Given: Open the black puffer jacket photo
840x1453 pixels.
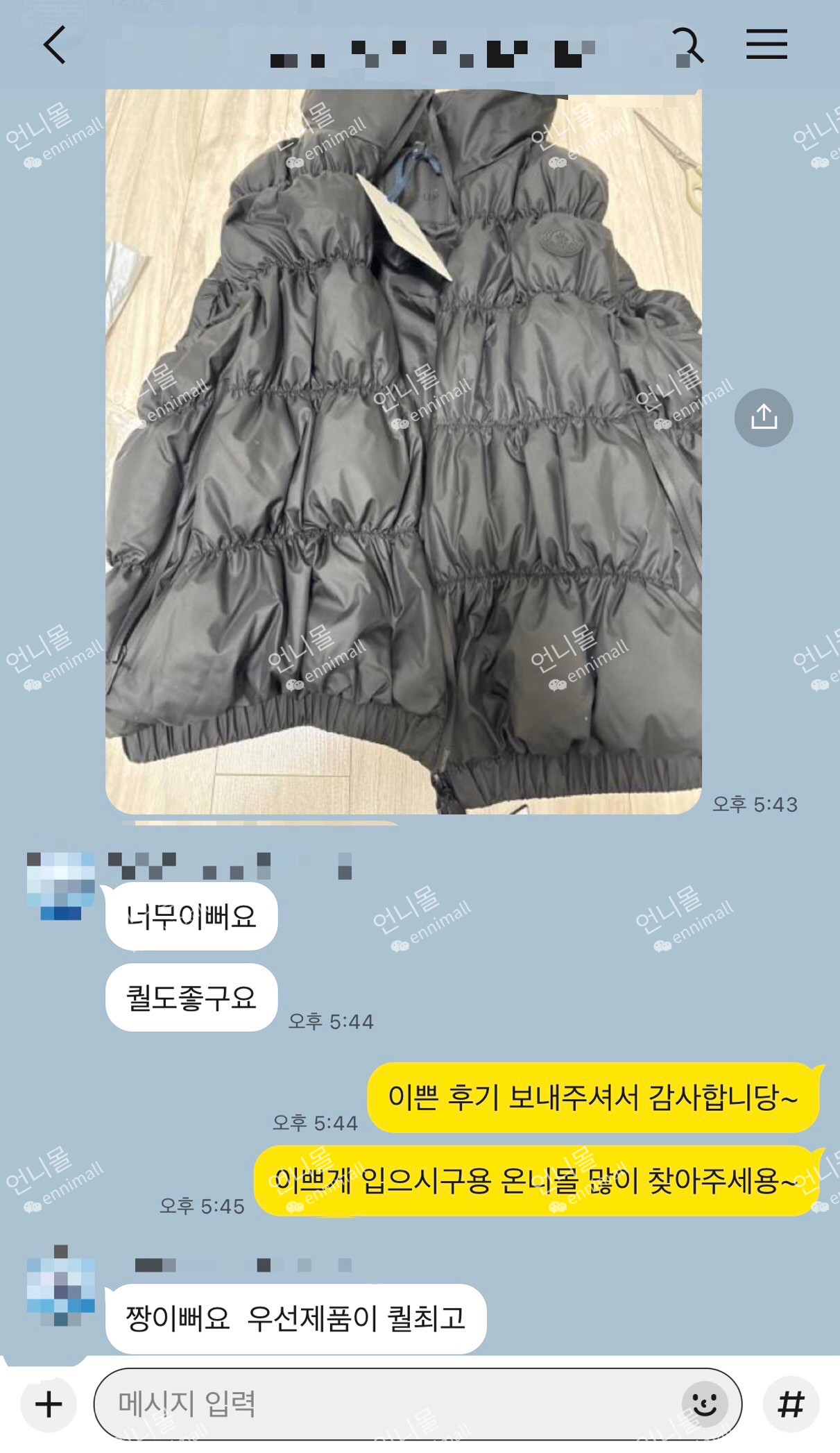Looking at the screenshot, I should pos(403,451).
